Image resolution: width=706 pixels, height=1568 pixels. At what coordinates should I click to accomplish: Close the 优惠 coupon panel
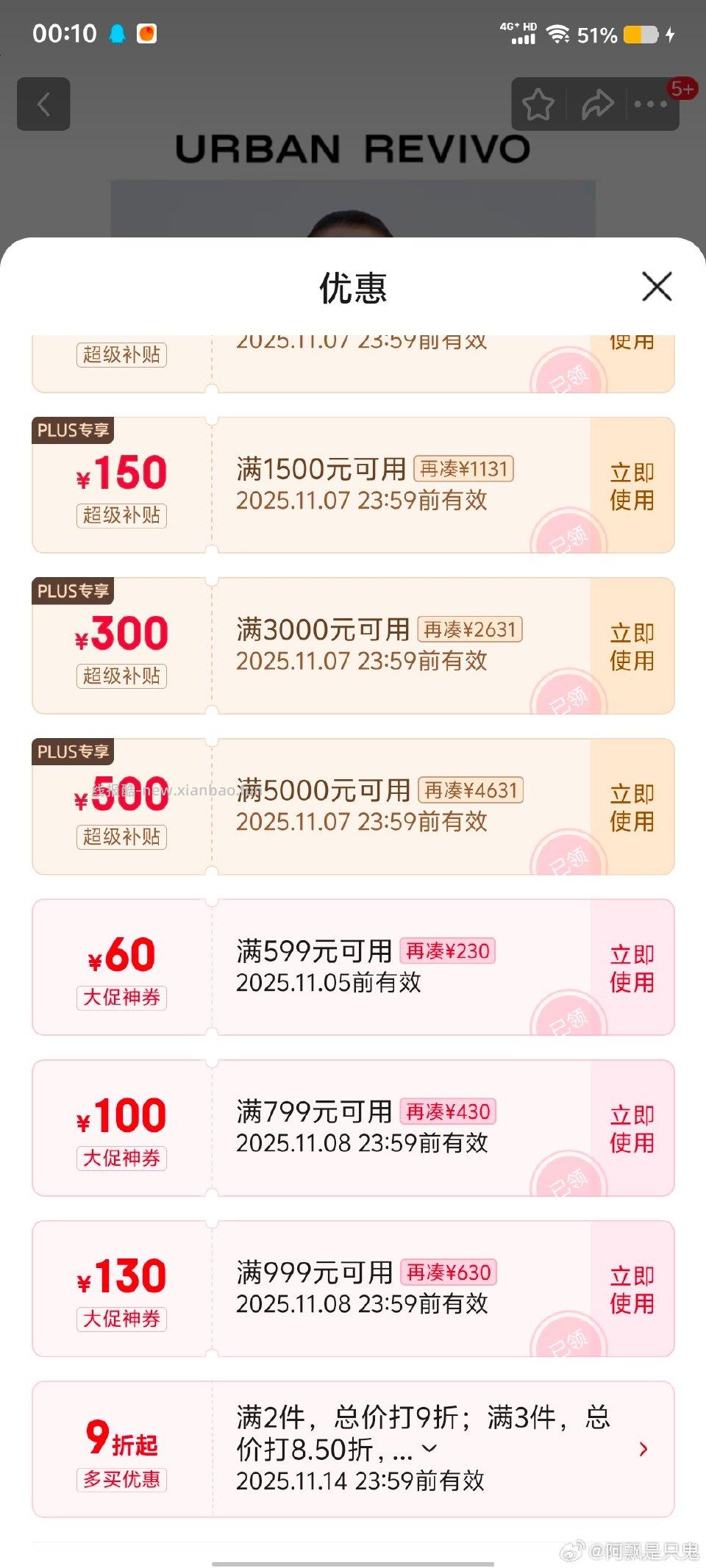(657, 287)
